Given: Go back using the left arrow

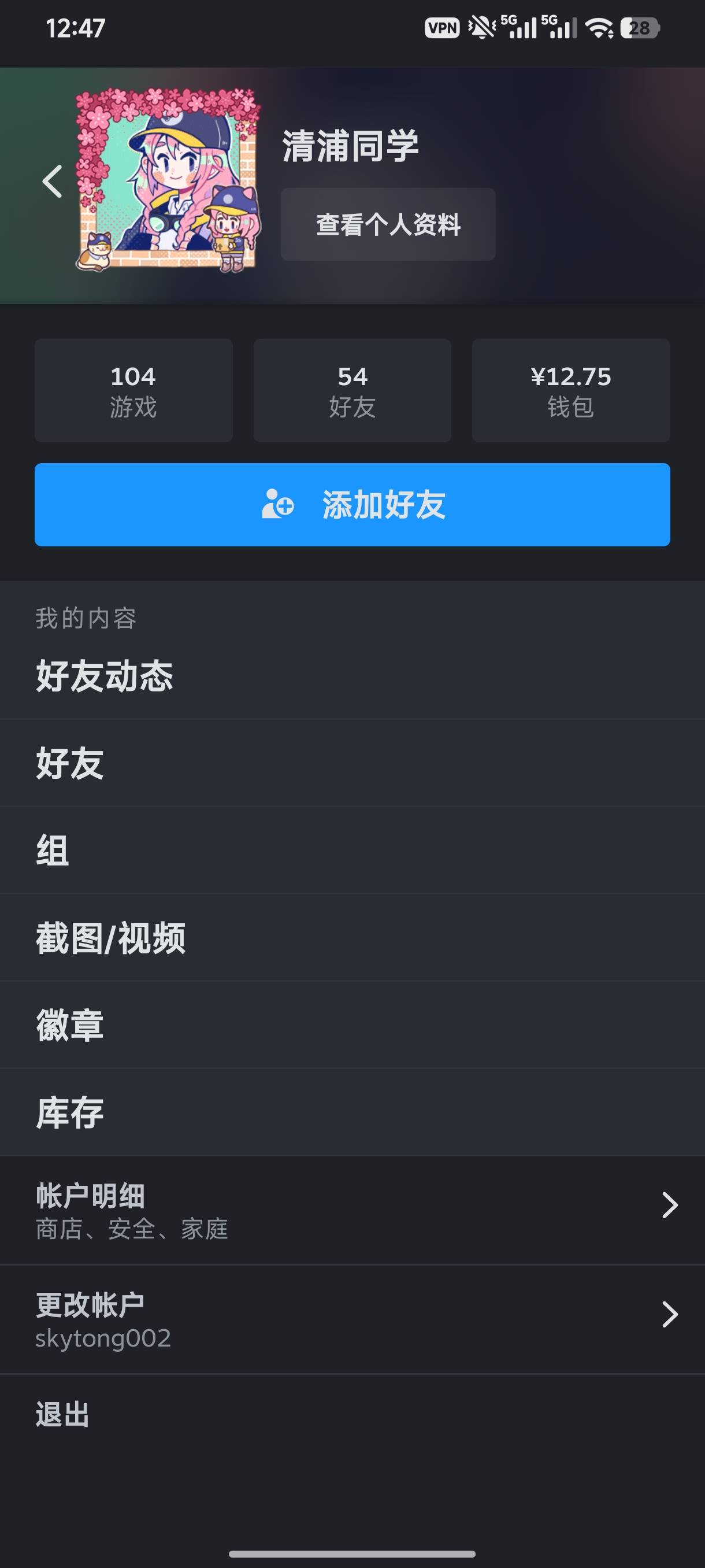Looking at the screenshot, I should tap(53, 182).
